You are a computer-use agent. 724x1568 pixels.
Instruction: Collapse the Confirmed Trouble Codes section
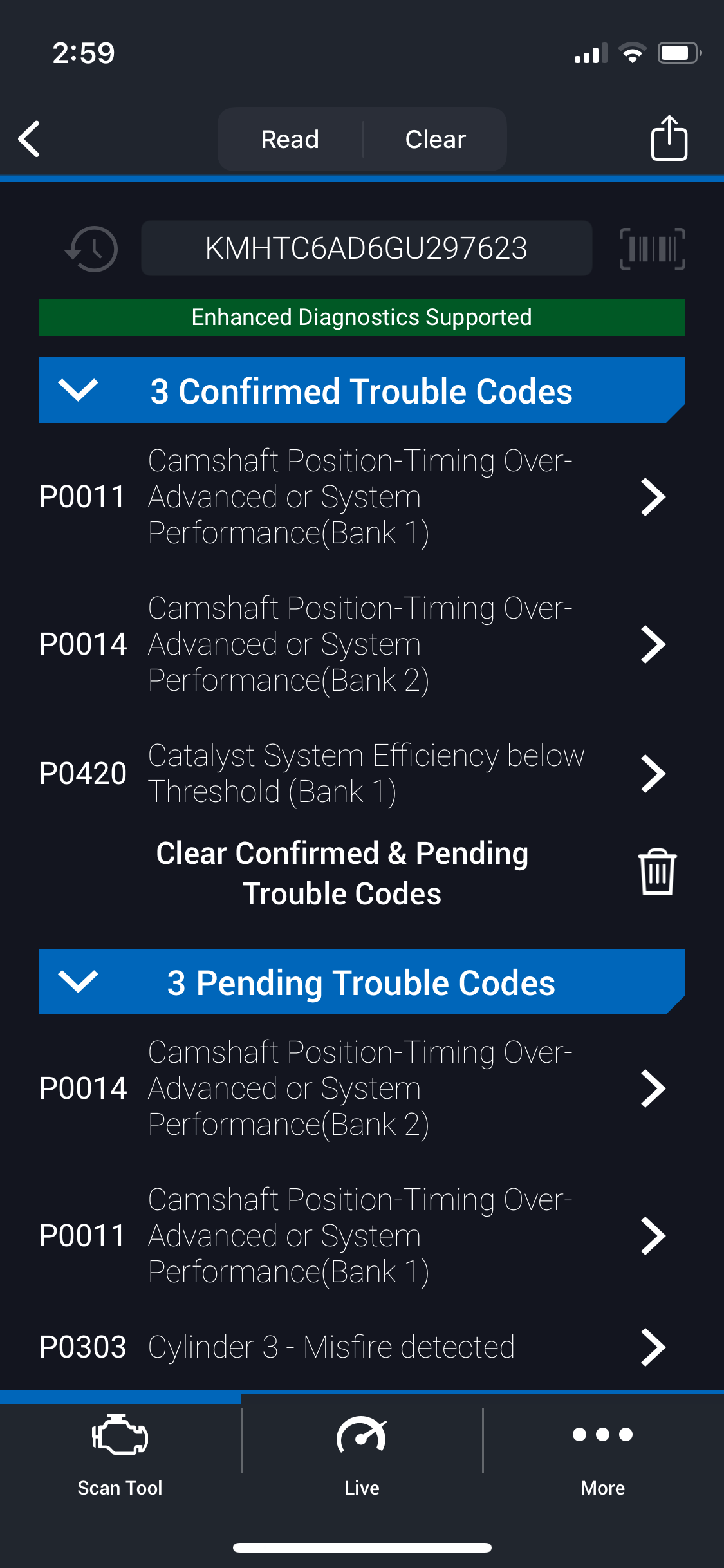coord(79,390)
